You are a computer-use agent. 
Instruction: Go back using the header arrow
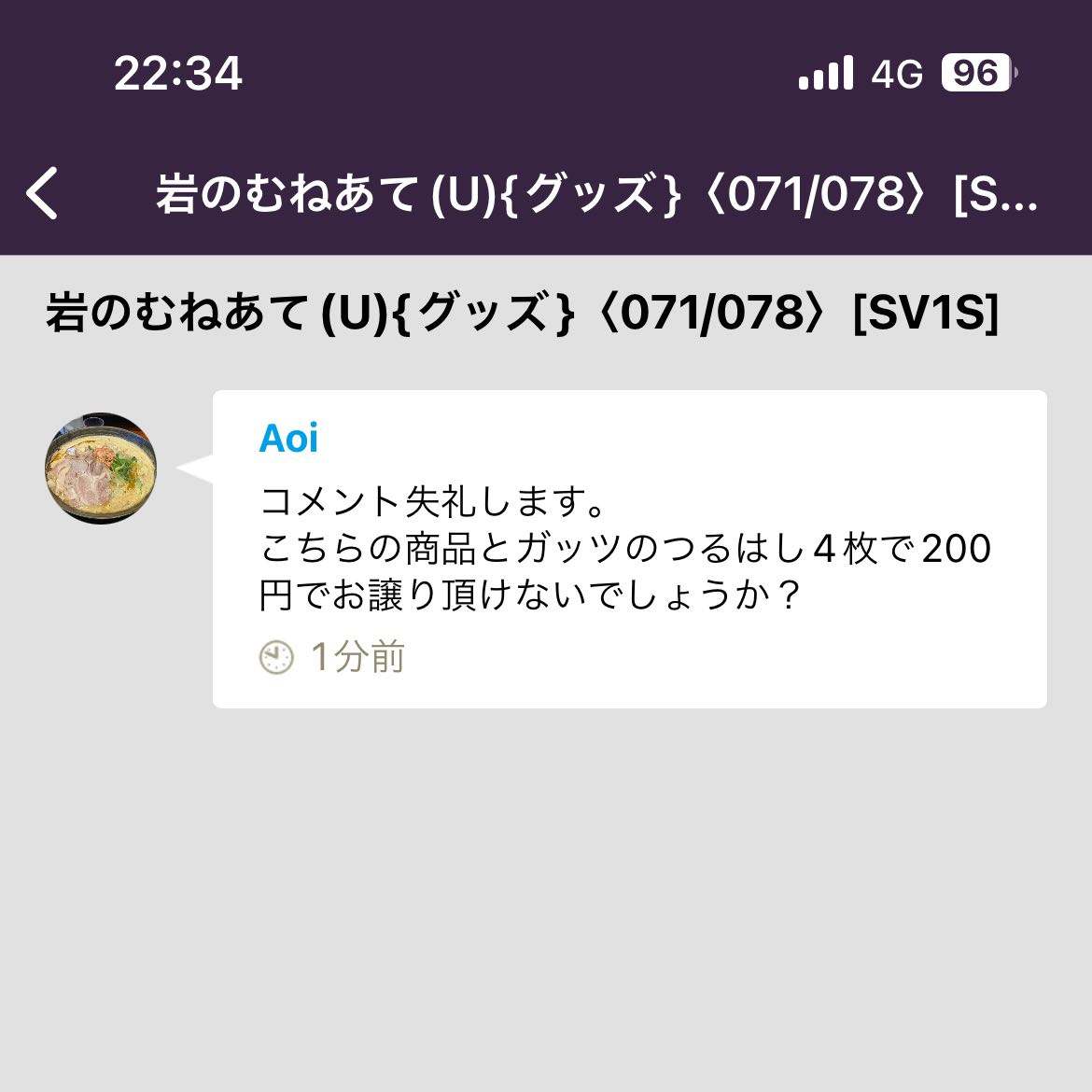click(43, 194)
